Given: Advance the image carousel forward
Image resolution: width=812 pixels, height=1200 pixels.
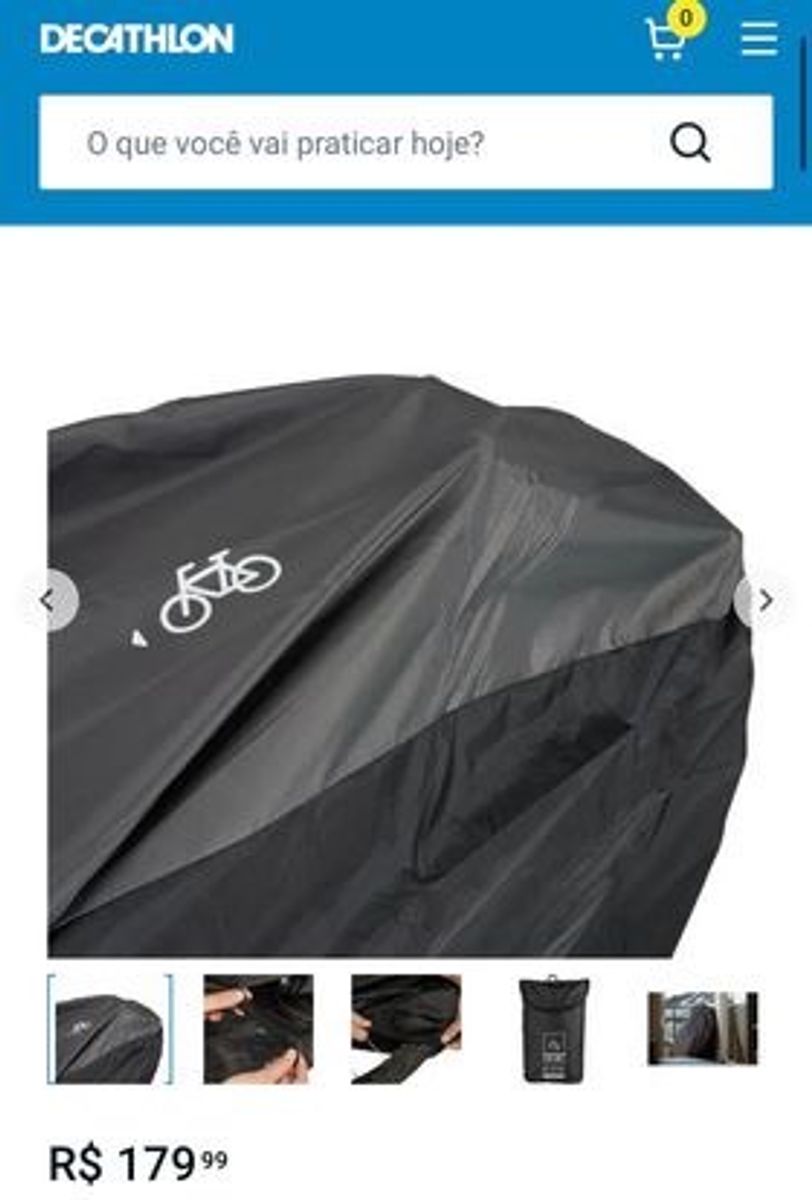Looking at the screenshot, I should pos(765,600).
